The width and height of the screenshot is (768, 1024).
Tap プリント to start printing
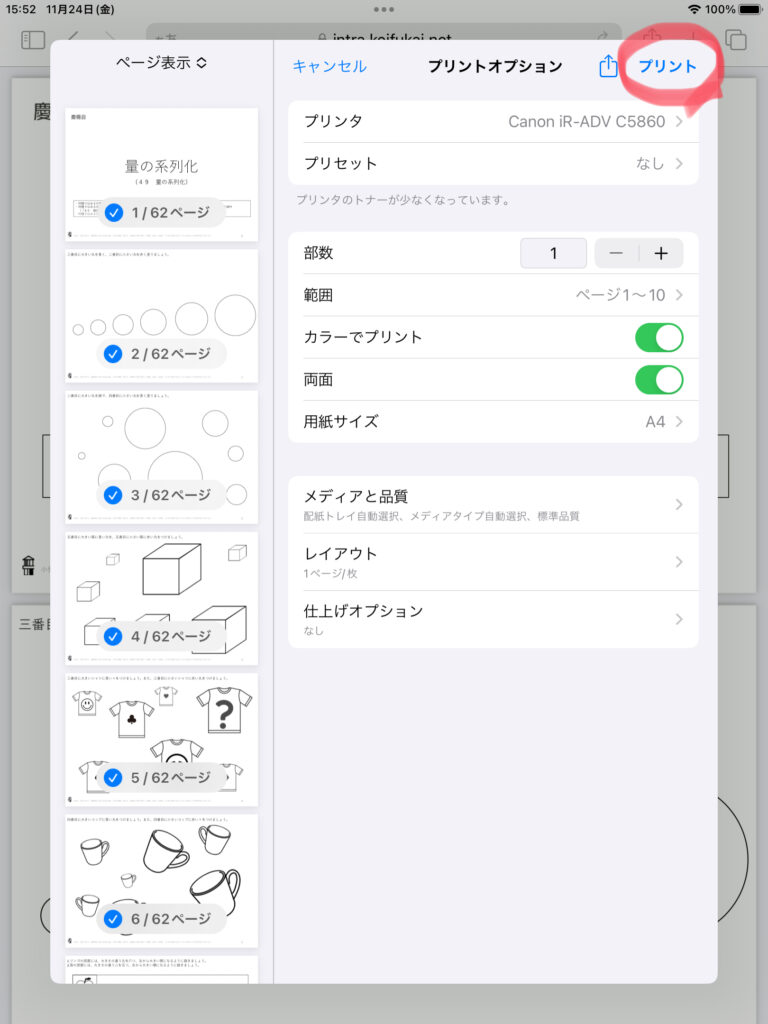click(x=667, y=67)
